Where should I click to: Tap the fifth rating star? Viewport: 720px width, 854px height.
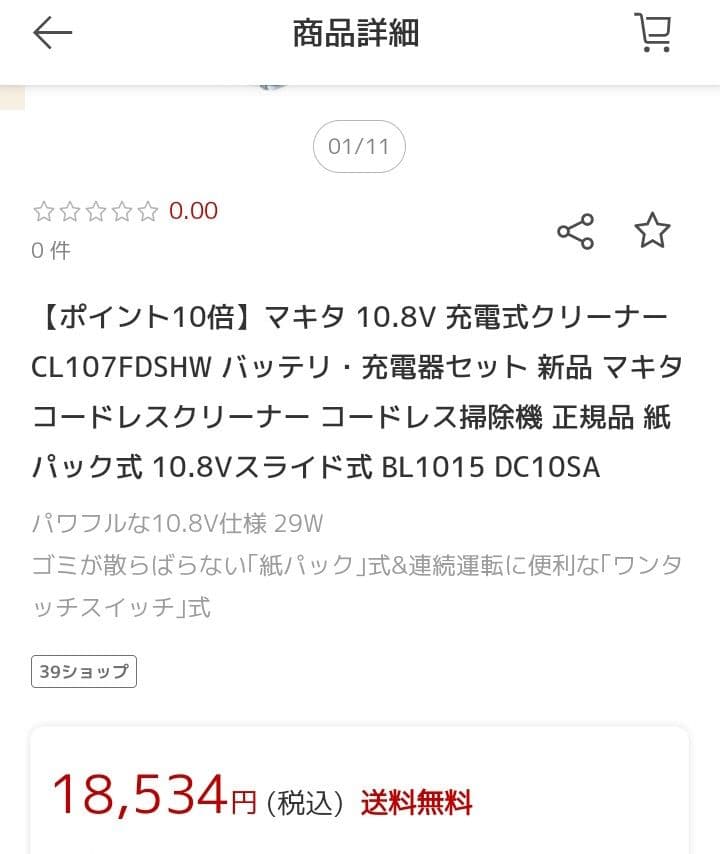click(x=147, y=210)
